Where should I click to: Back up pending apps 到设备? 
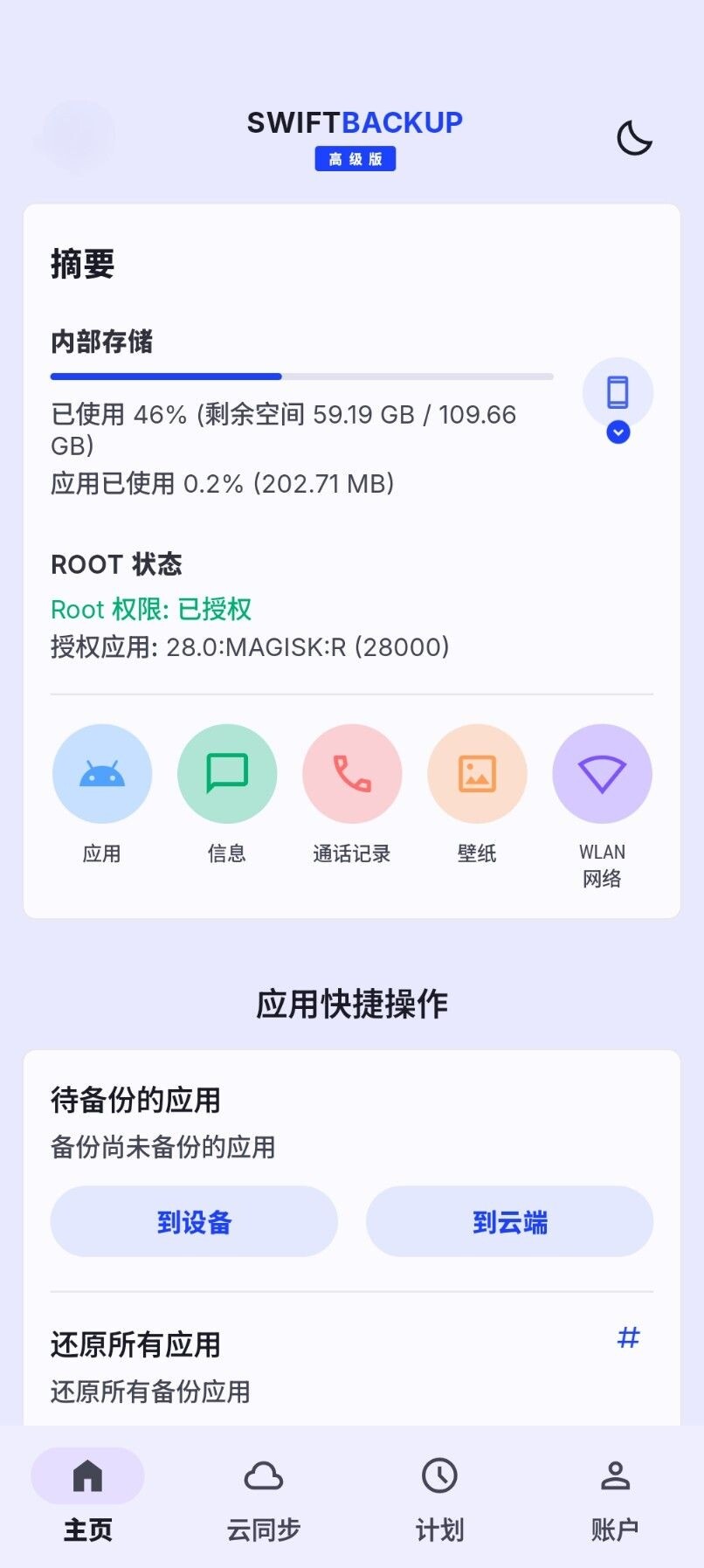coord(194,1221)
